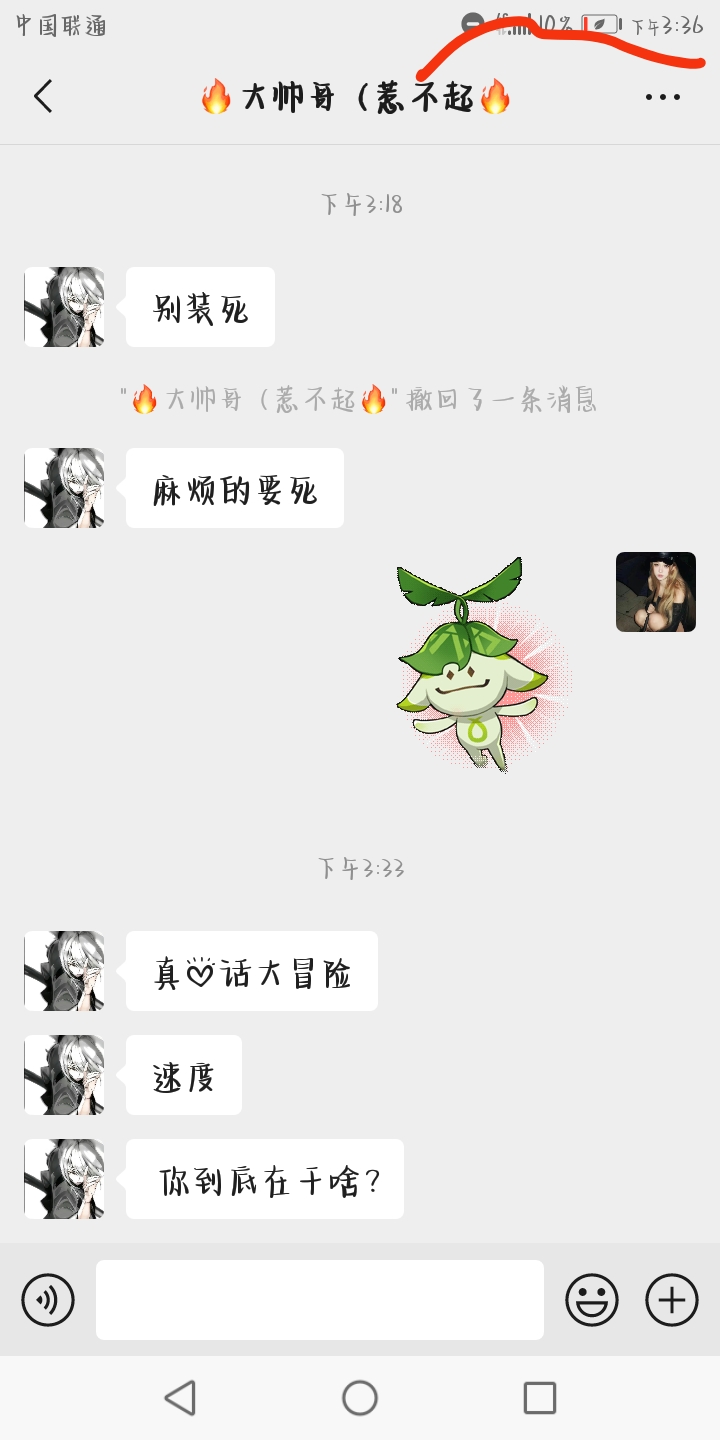Open the plus attachment menu
720x1440 pixels.
coord(672,1300)
